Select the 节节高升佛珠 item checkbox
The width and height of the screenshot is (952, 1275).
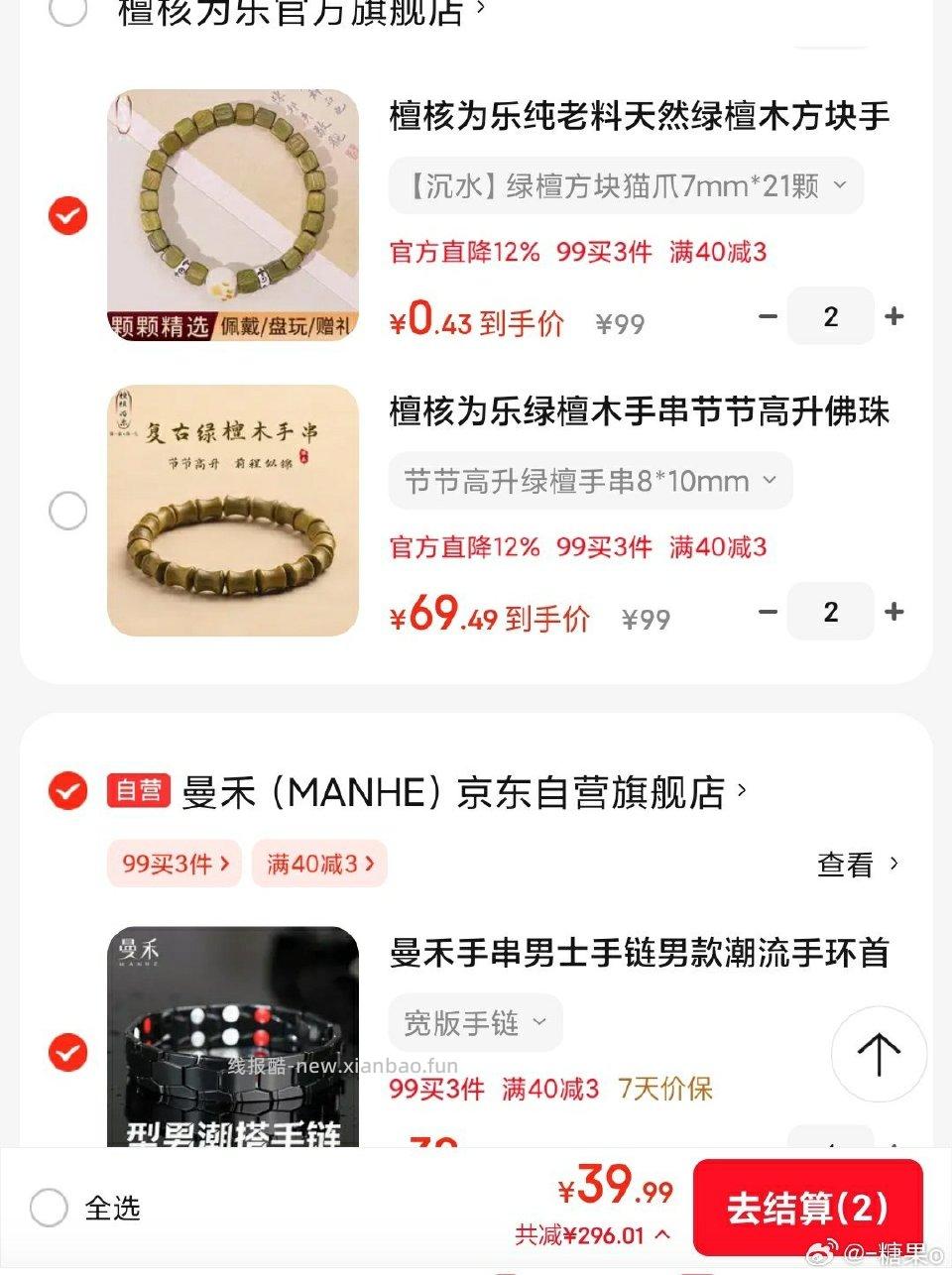click(x=67, y=510)
